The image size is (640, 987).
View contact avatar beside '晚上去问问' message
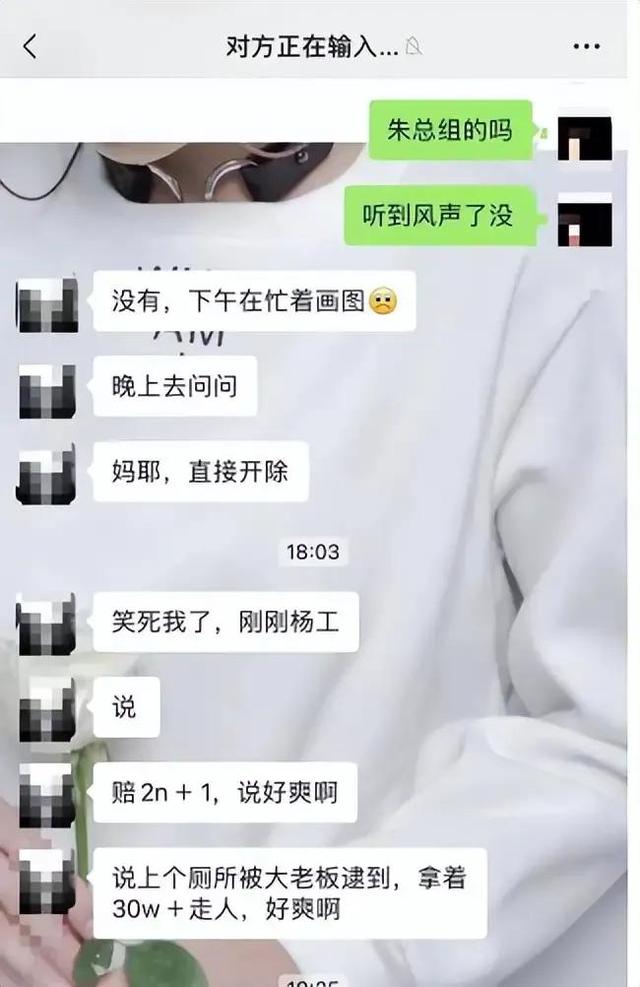[x=47, y=390]
